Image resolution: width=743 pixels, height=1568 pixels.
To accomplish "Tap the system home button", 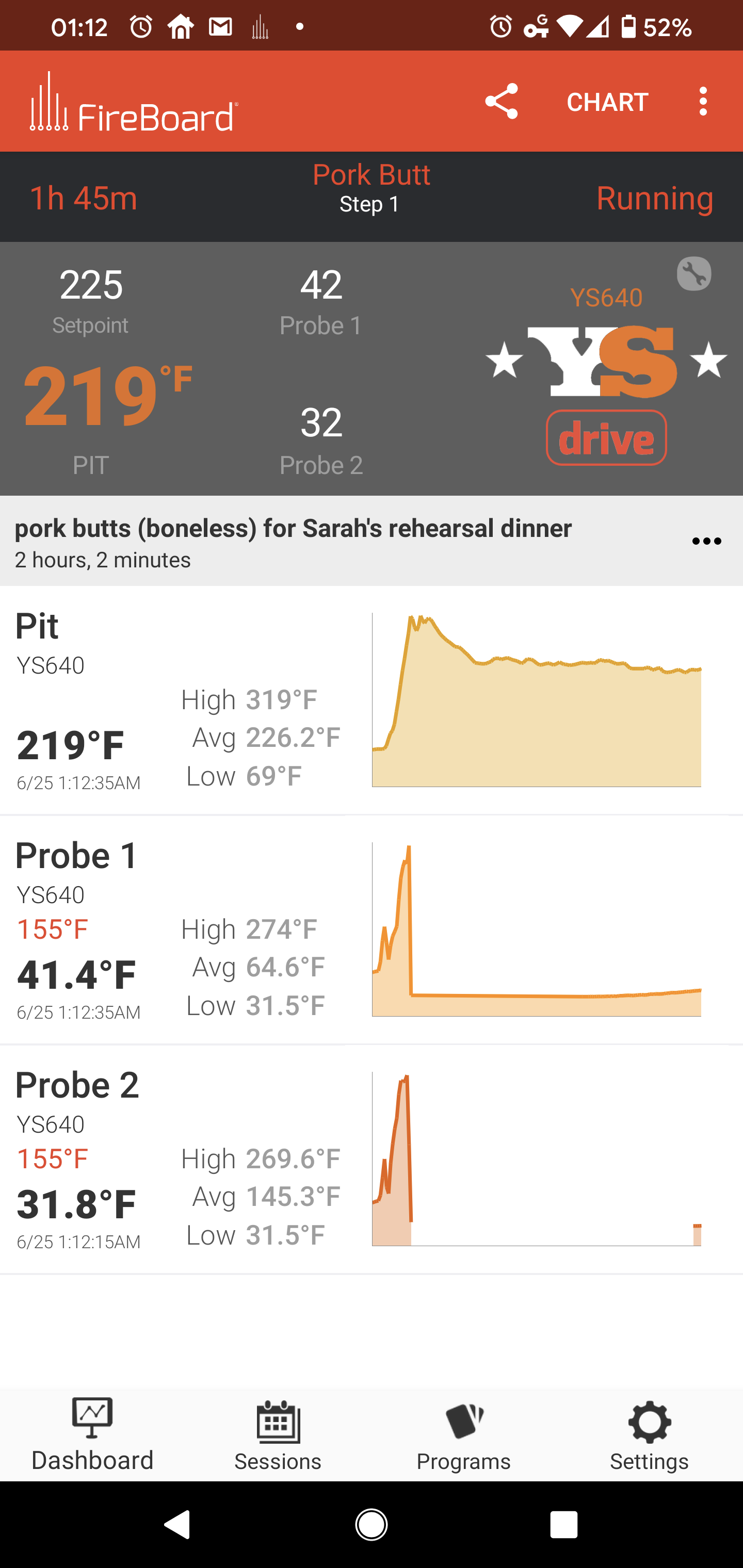I will pyautogui.click(x=371, y=1525).
